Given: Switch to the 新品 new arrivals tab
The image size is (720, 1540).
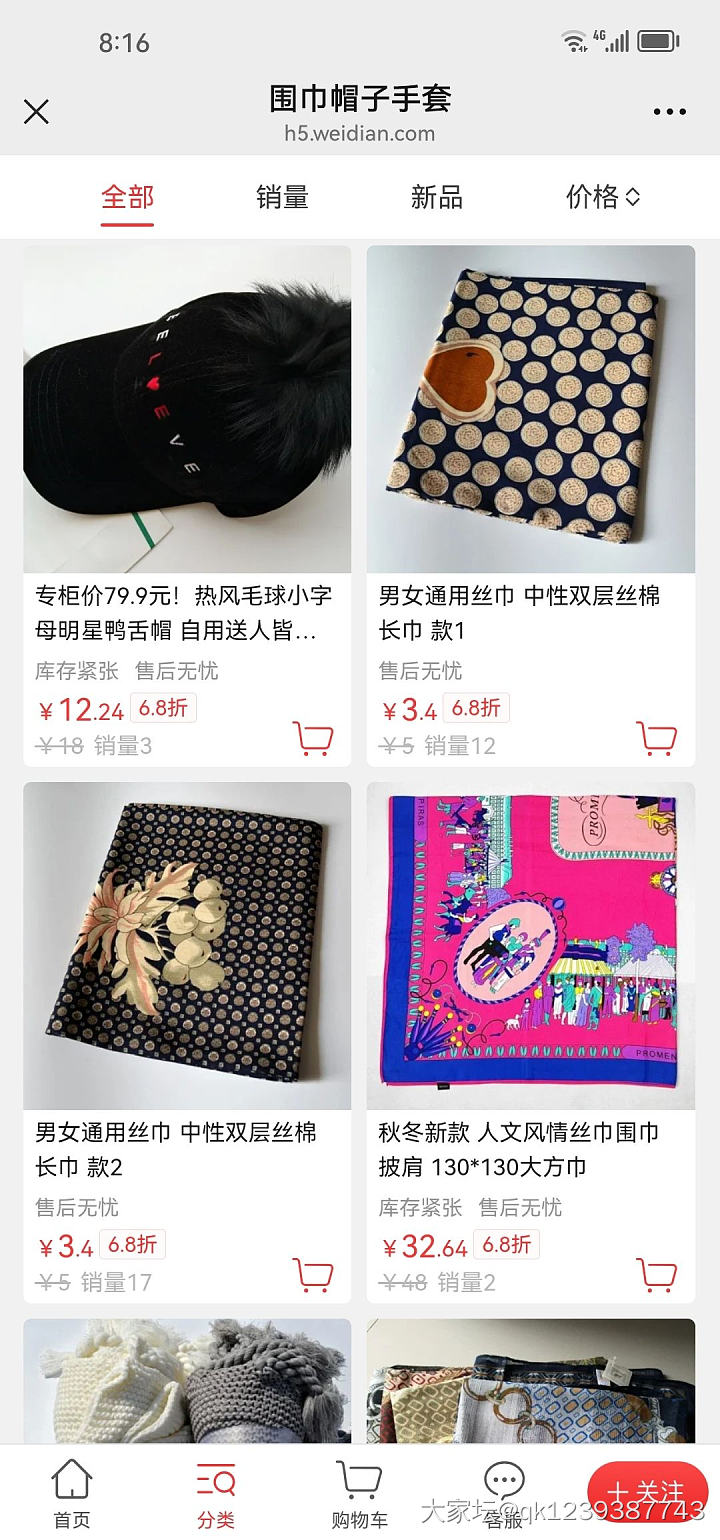Looking at the screenshot, I should coord(436,197).
